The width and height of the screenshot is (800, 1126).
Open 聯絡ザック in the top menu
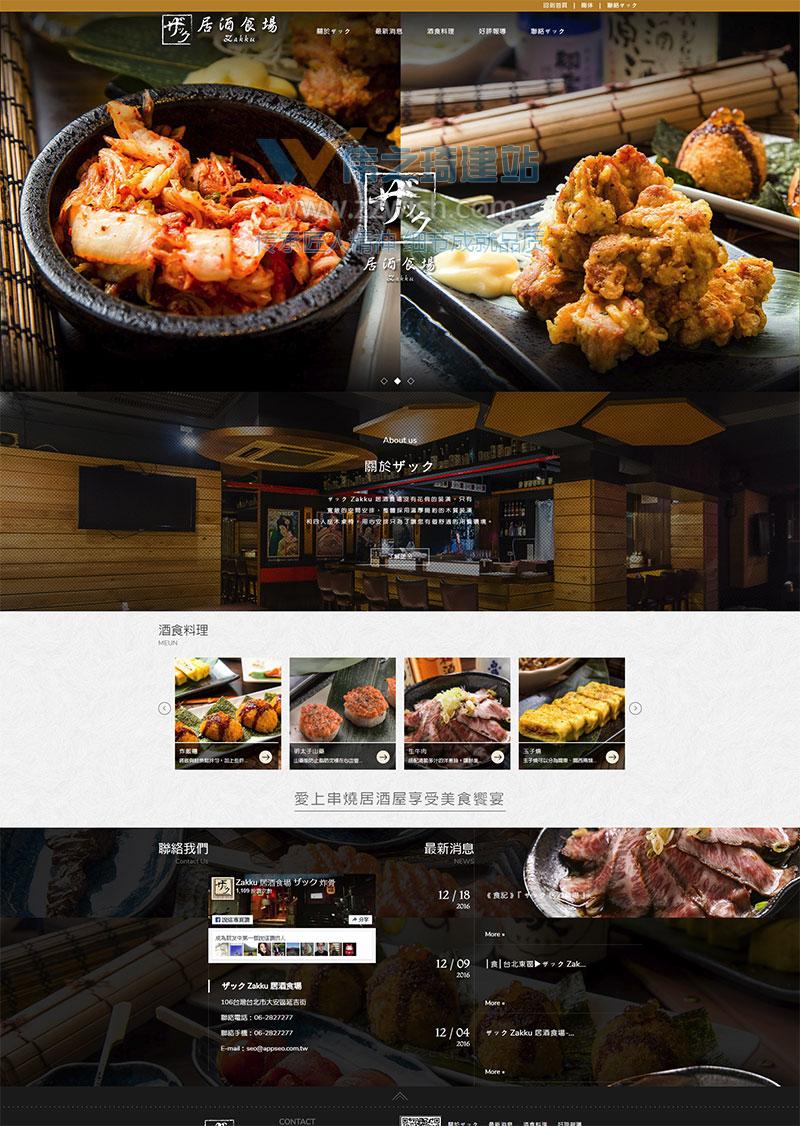click(x=549, y=31)
